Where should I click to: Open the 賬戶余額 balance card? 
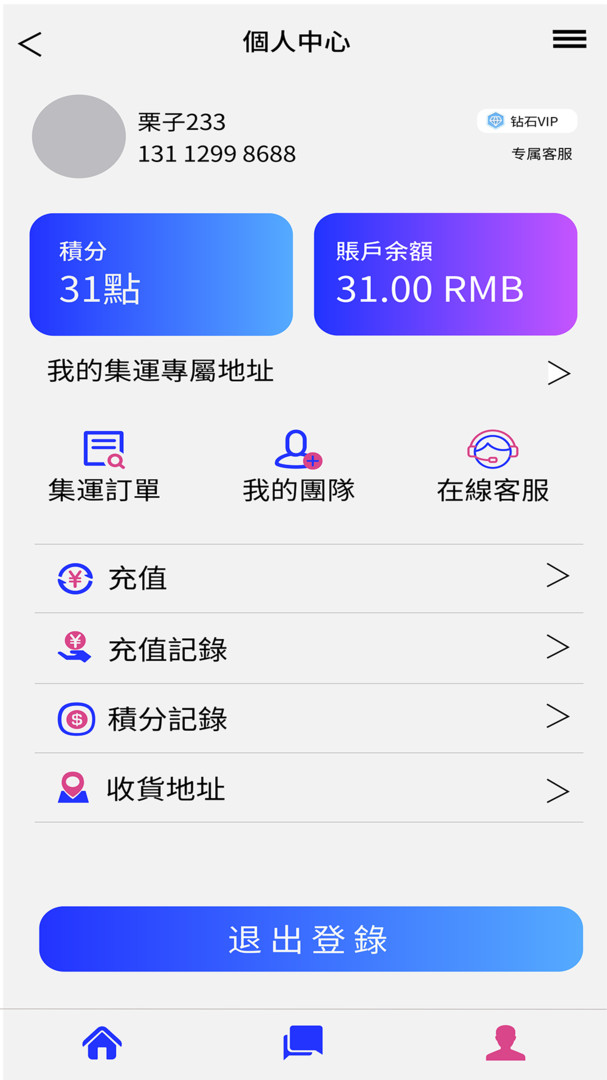pyautogui.click(x=445, y=274)
